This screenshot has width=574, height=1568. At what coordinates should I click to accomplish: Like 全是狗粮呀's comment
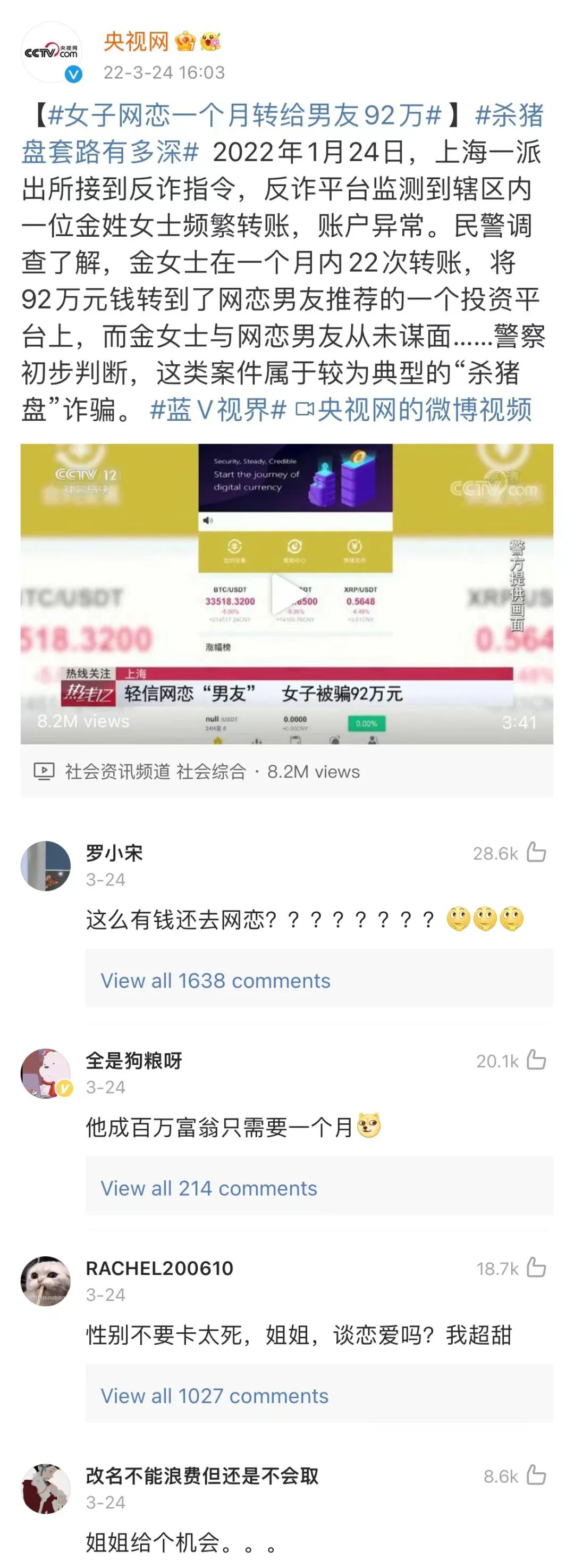pos(536,1061)
